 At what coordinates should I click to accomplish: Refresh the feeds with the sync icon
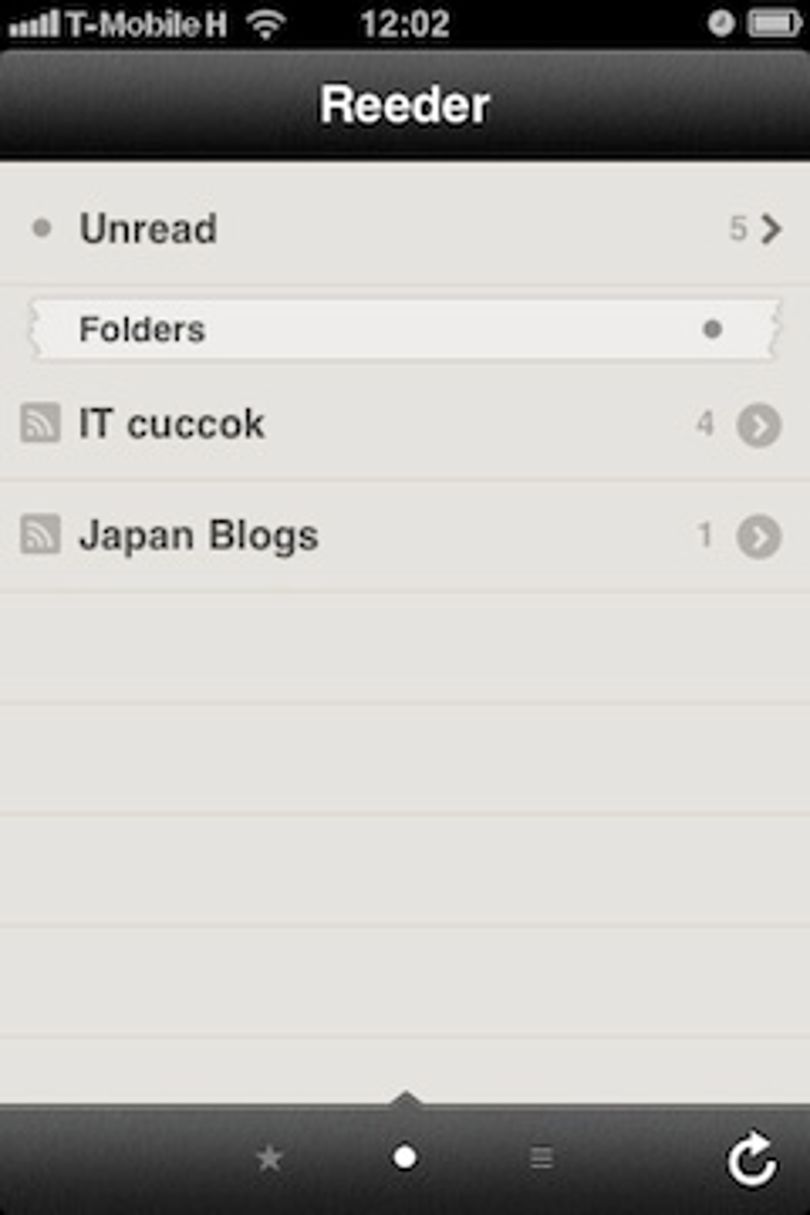[751, 1159]
